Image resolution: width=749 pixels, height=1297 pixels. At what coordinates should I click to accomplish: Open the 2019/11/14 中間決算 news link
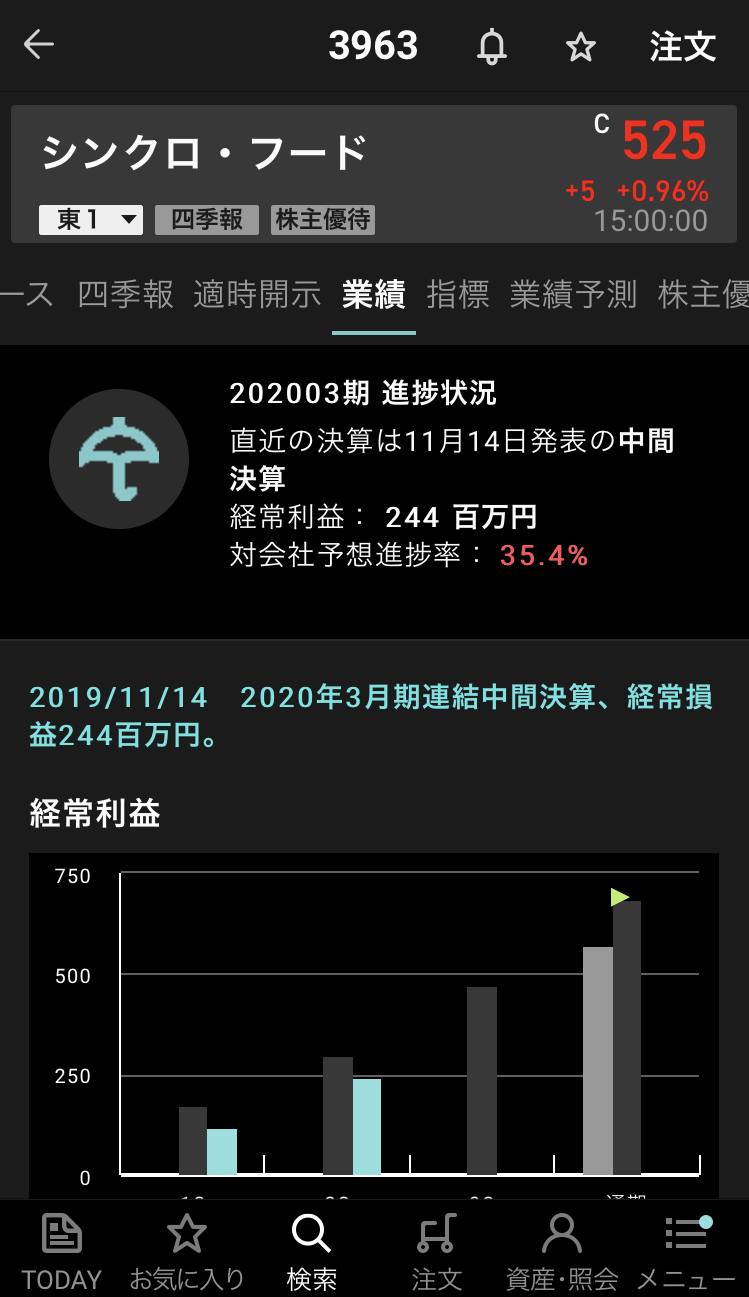[370, 716]
